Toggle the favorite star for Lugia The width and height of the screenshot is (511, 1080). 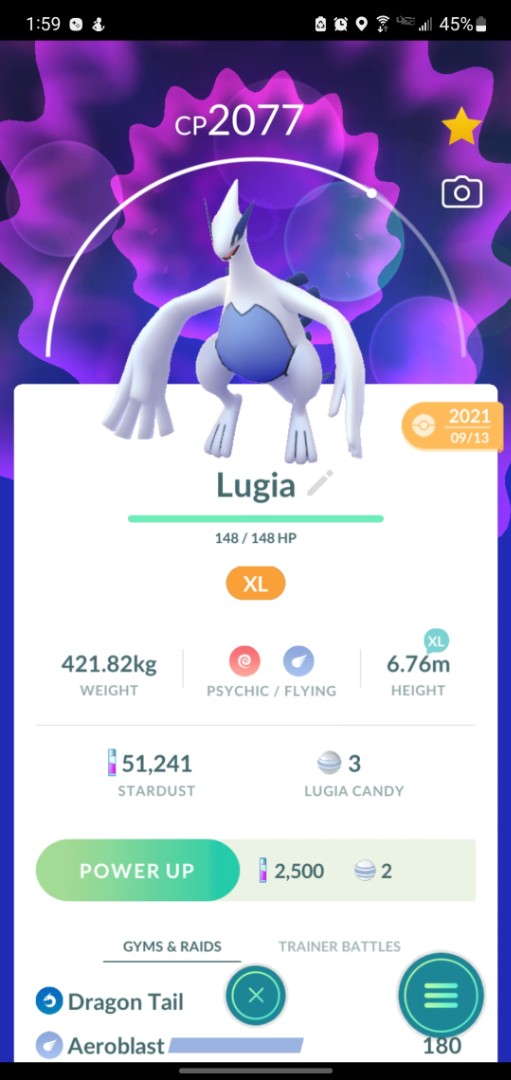click(461, 127)
